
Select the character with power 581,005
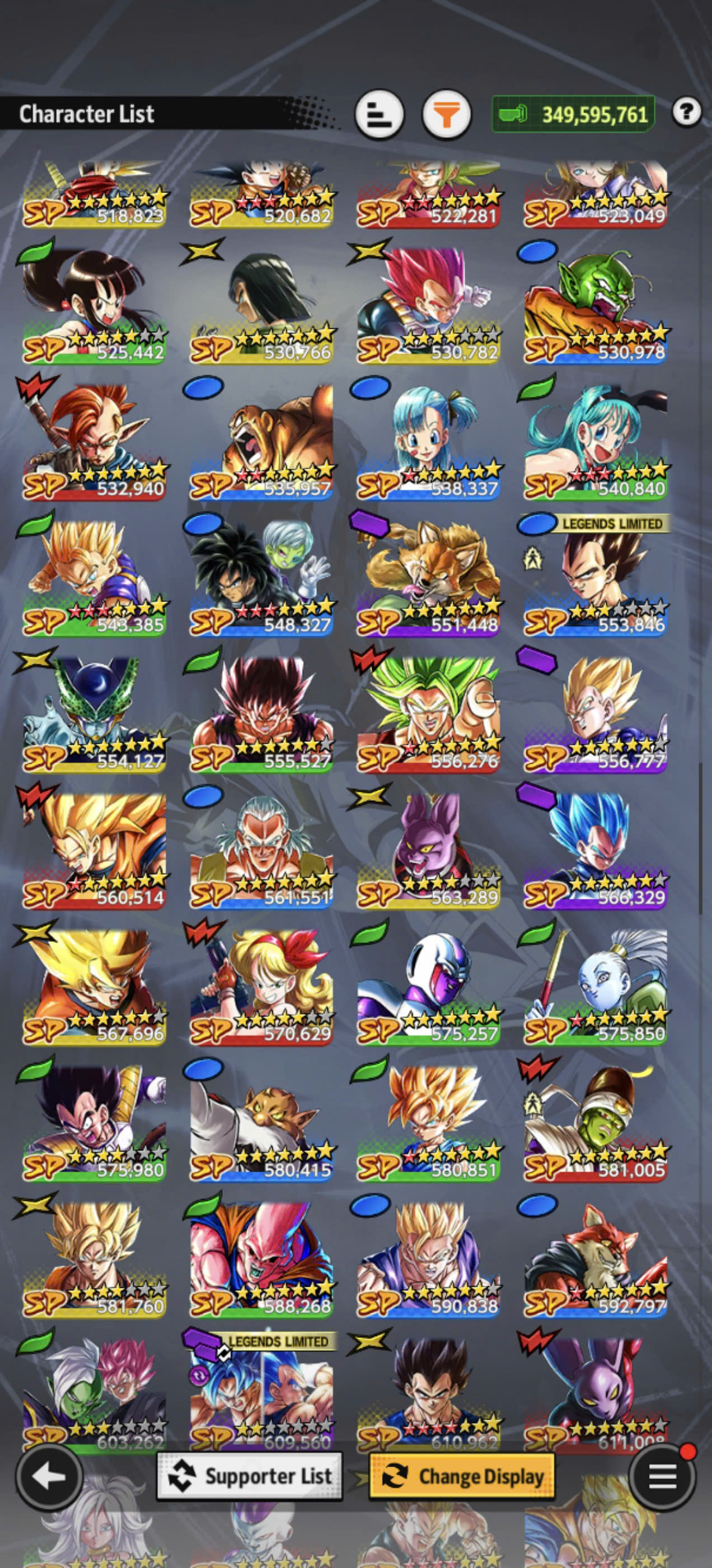click(x=595, y=1121)
